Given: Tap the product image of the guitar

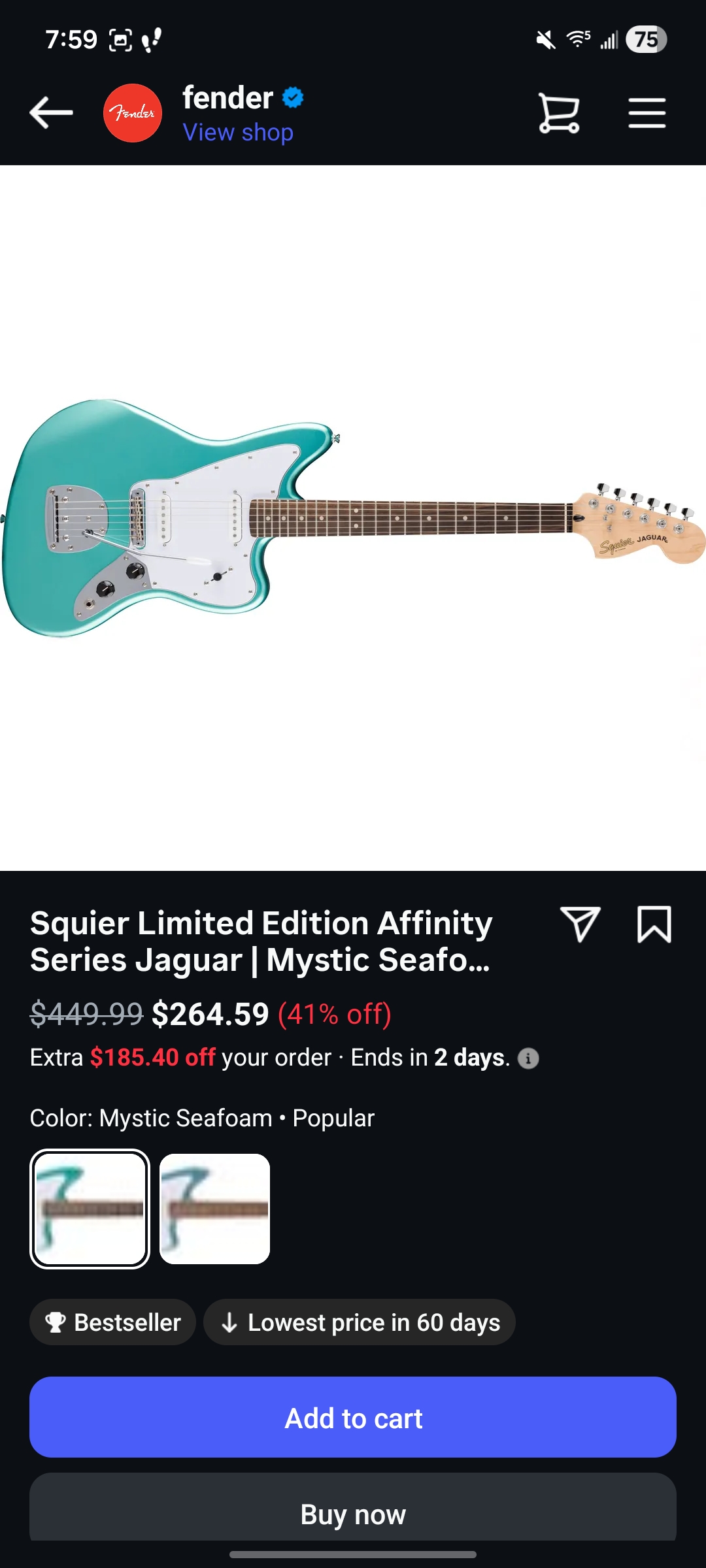Looking at the screenshot, I should (353, 516).
